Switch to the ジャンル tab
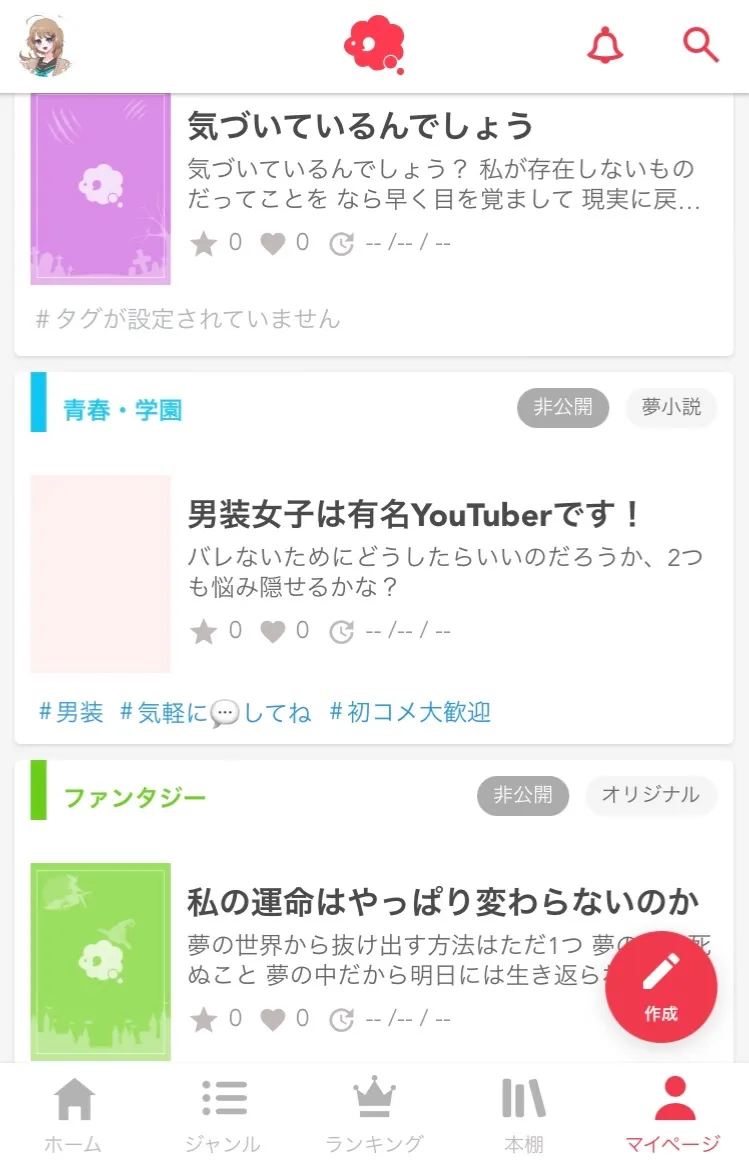749x1174 pixels. tap(223, 1116)
